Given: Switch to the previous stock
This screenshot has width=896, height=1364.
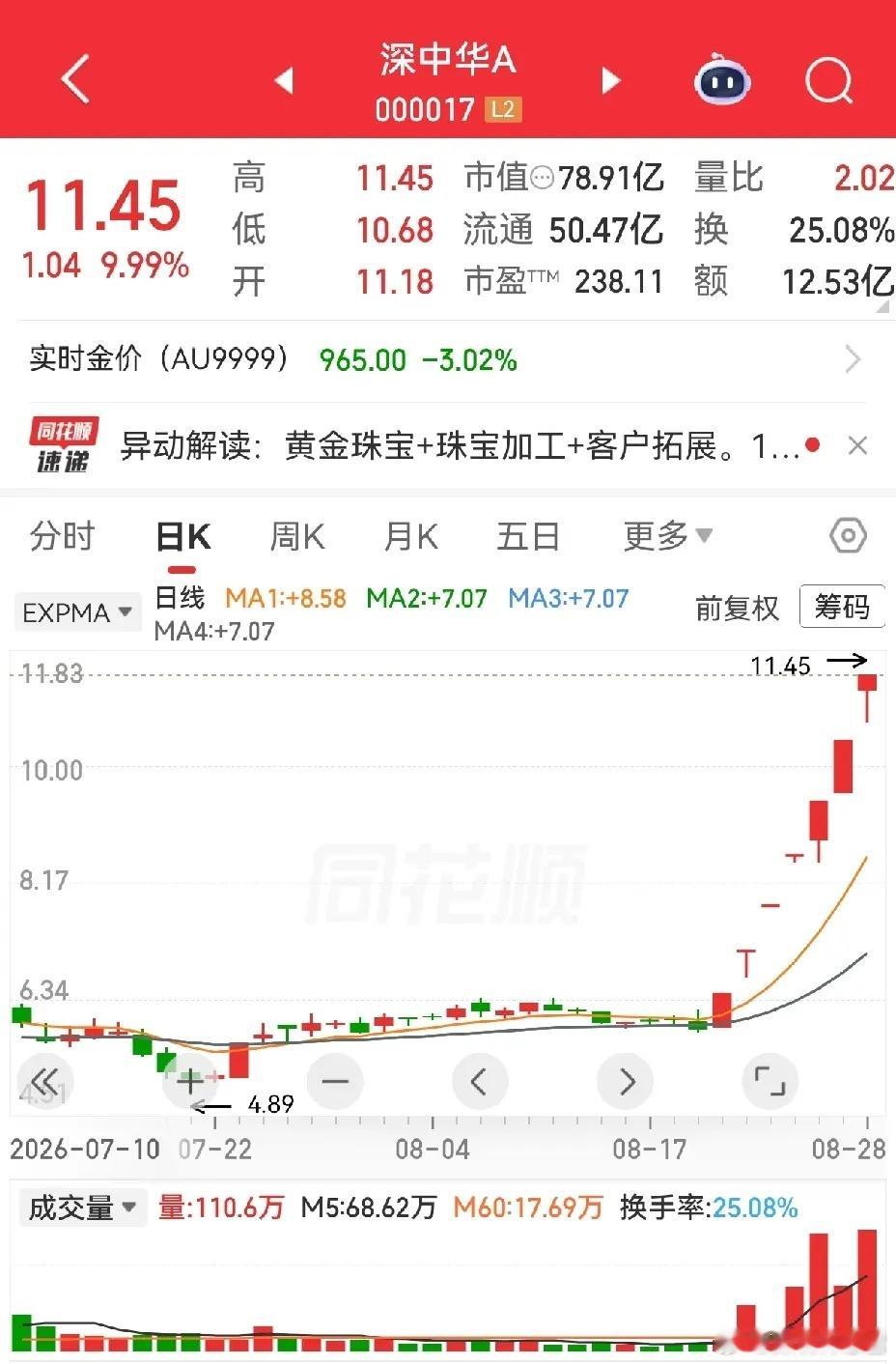Looking at the screenshot, I should pyautogui.click(x=284, y=80).
